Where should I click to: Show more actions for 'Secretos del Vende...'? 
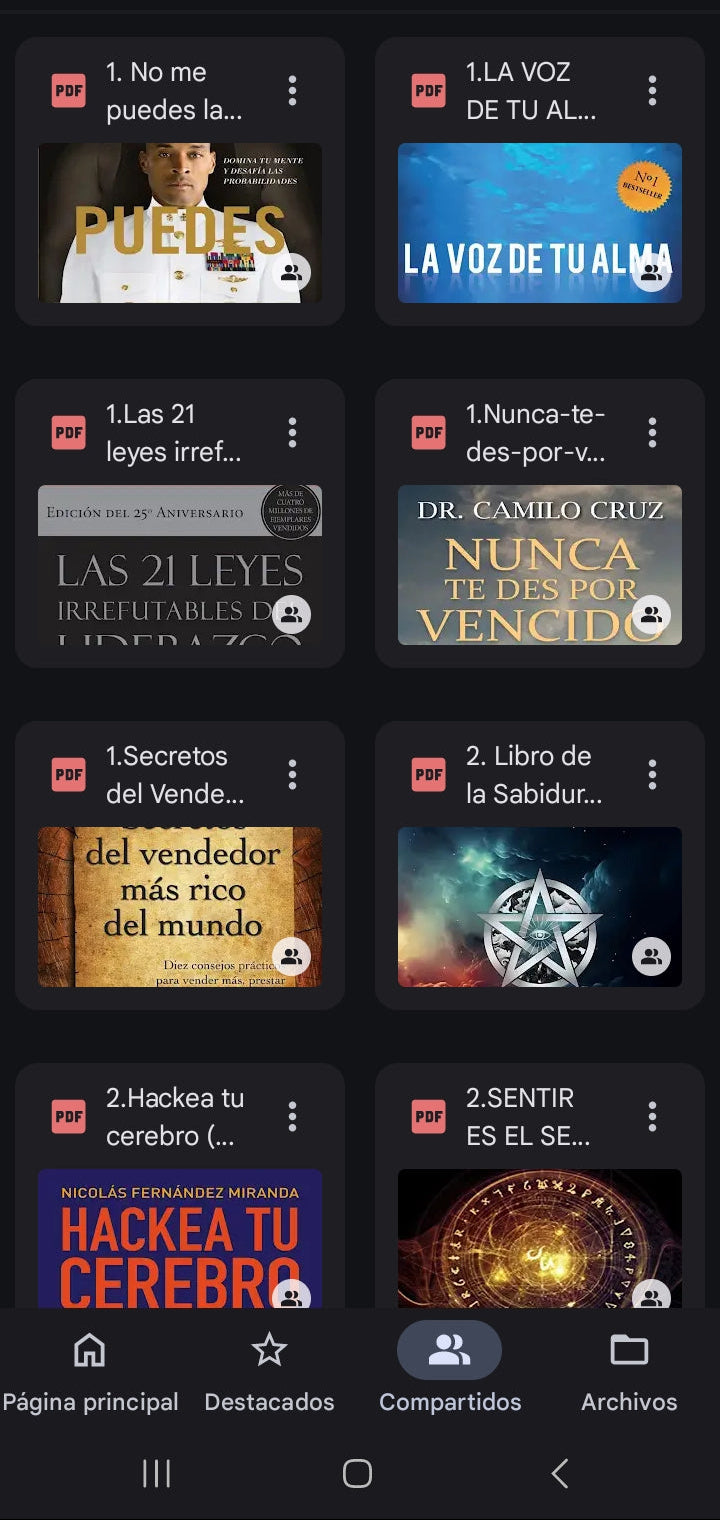[292, 775]
